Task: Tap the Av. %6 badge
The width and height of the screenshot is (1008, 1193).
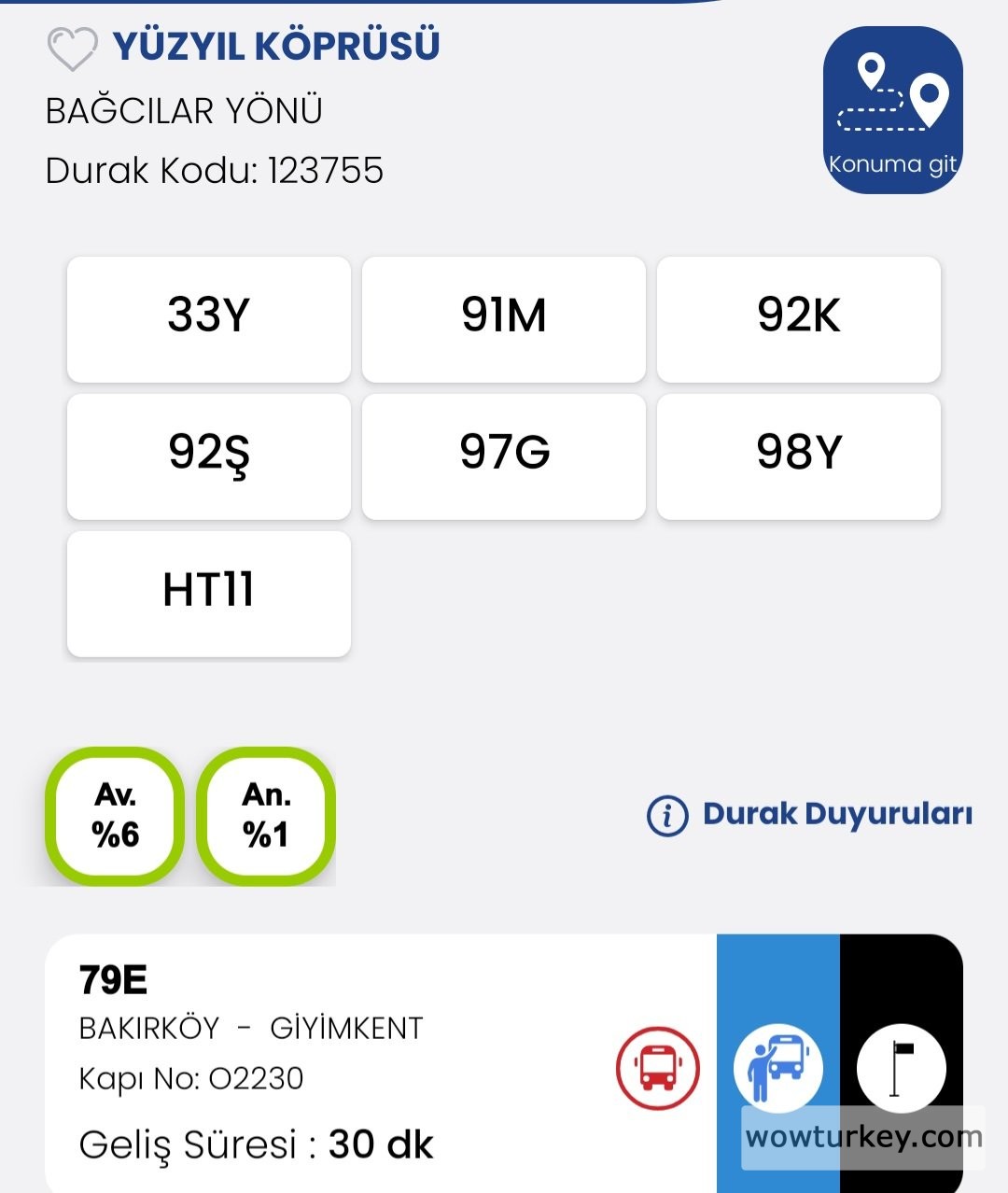Action: [116, 816]
